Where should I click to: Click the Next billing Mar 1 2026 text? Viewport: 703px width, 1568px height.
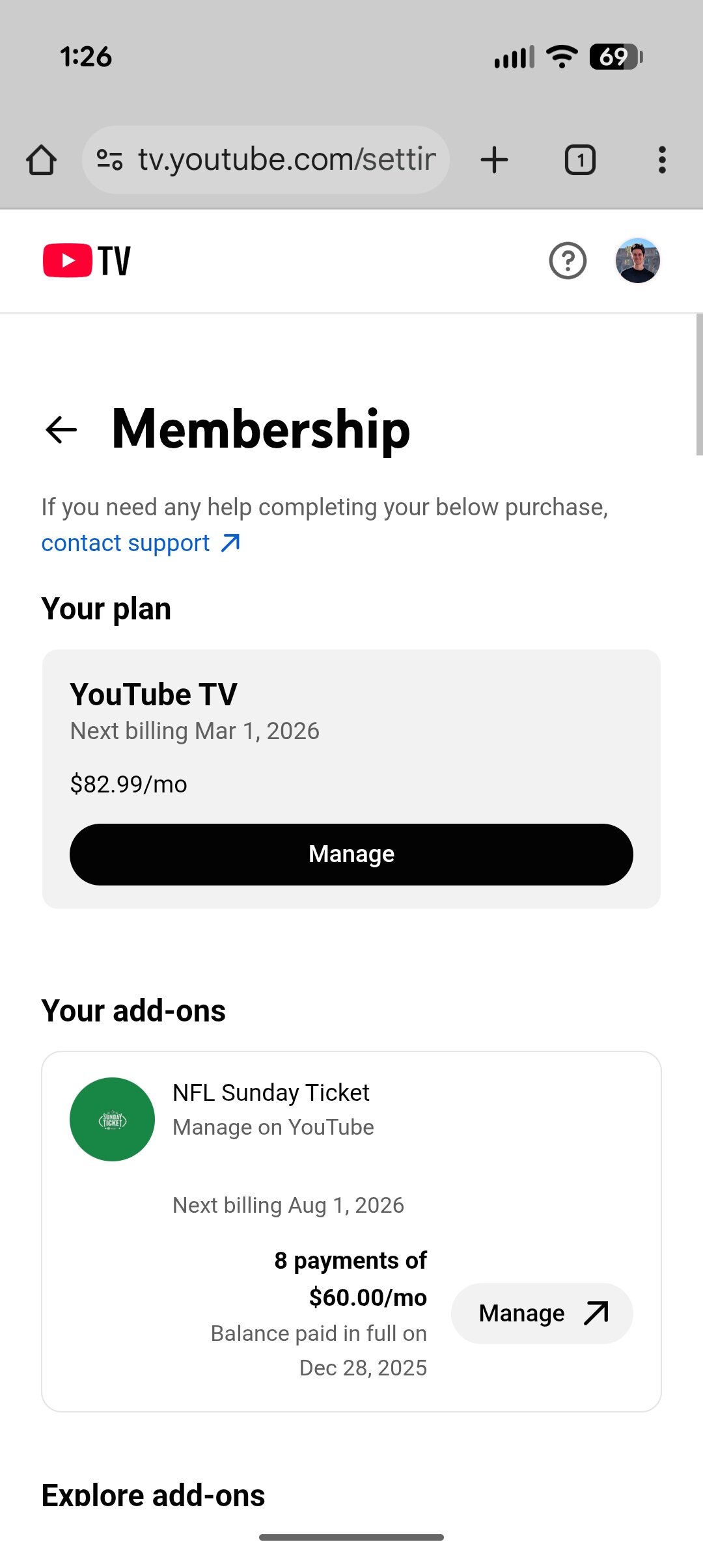195,730
